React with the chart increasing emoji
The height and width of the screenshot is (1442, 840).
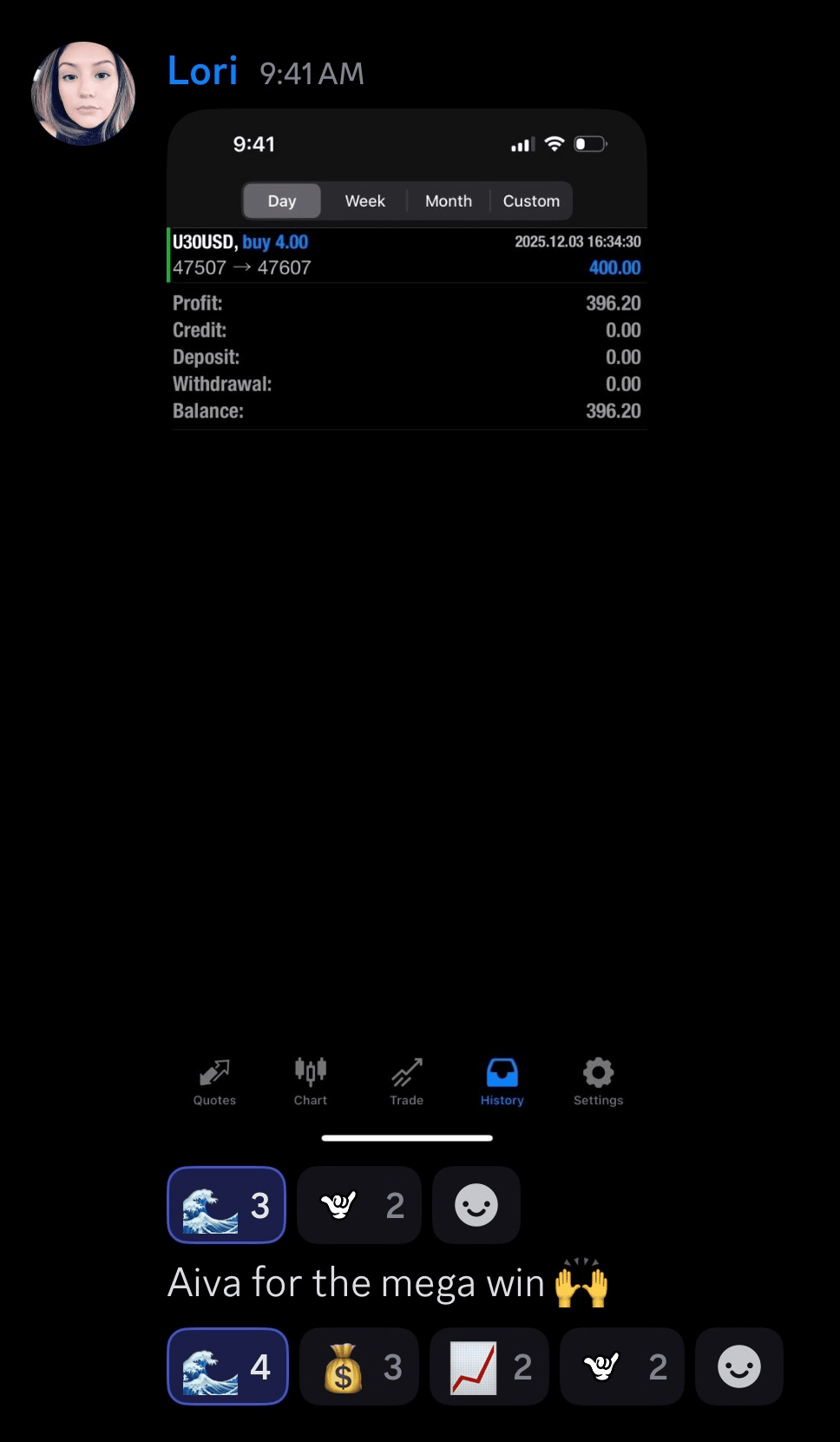489,1366
